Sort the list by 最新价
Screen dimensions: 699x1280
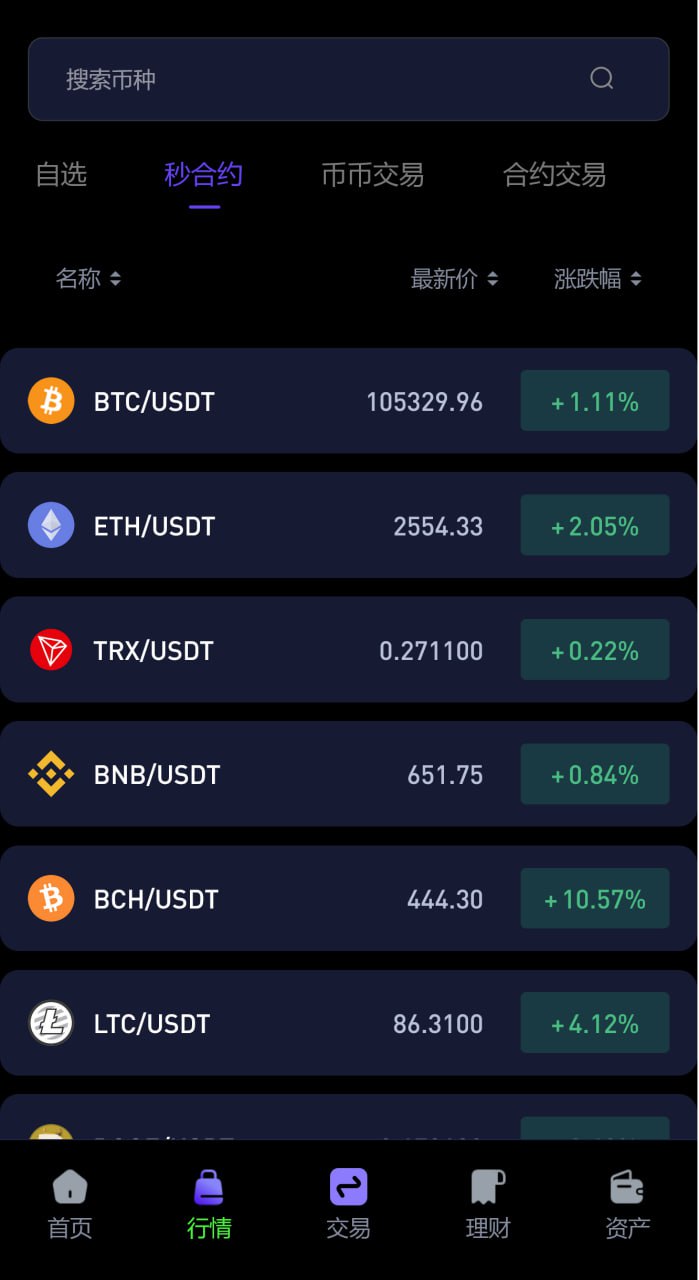point(454,279)
